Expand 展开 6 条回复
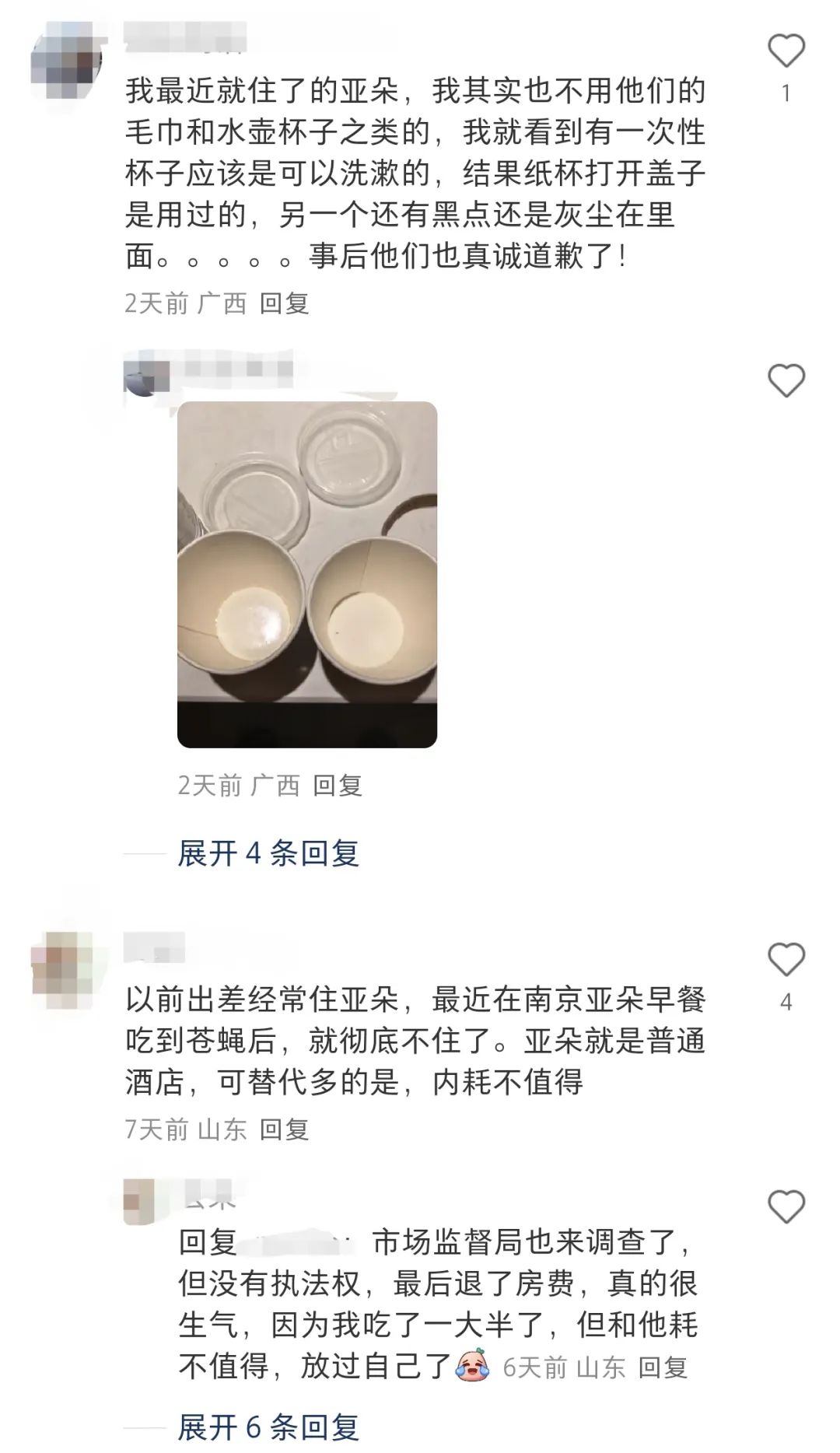 pos(268,1427)
